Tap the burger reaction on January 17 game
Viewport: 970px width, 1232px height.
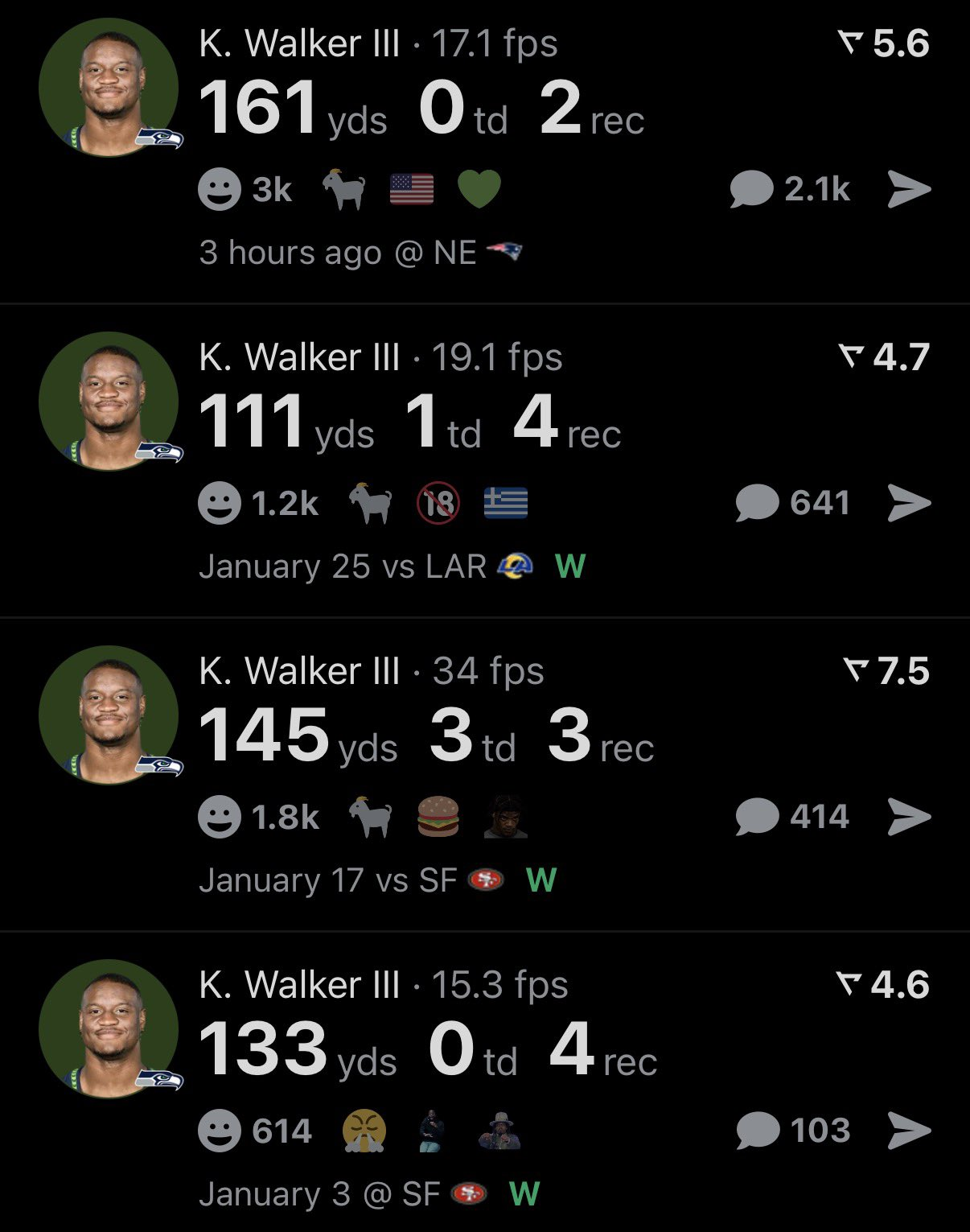click(438, 818)
